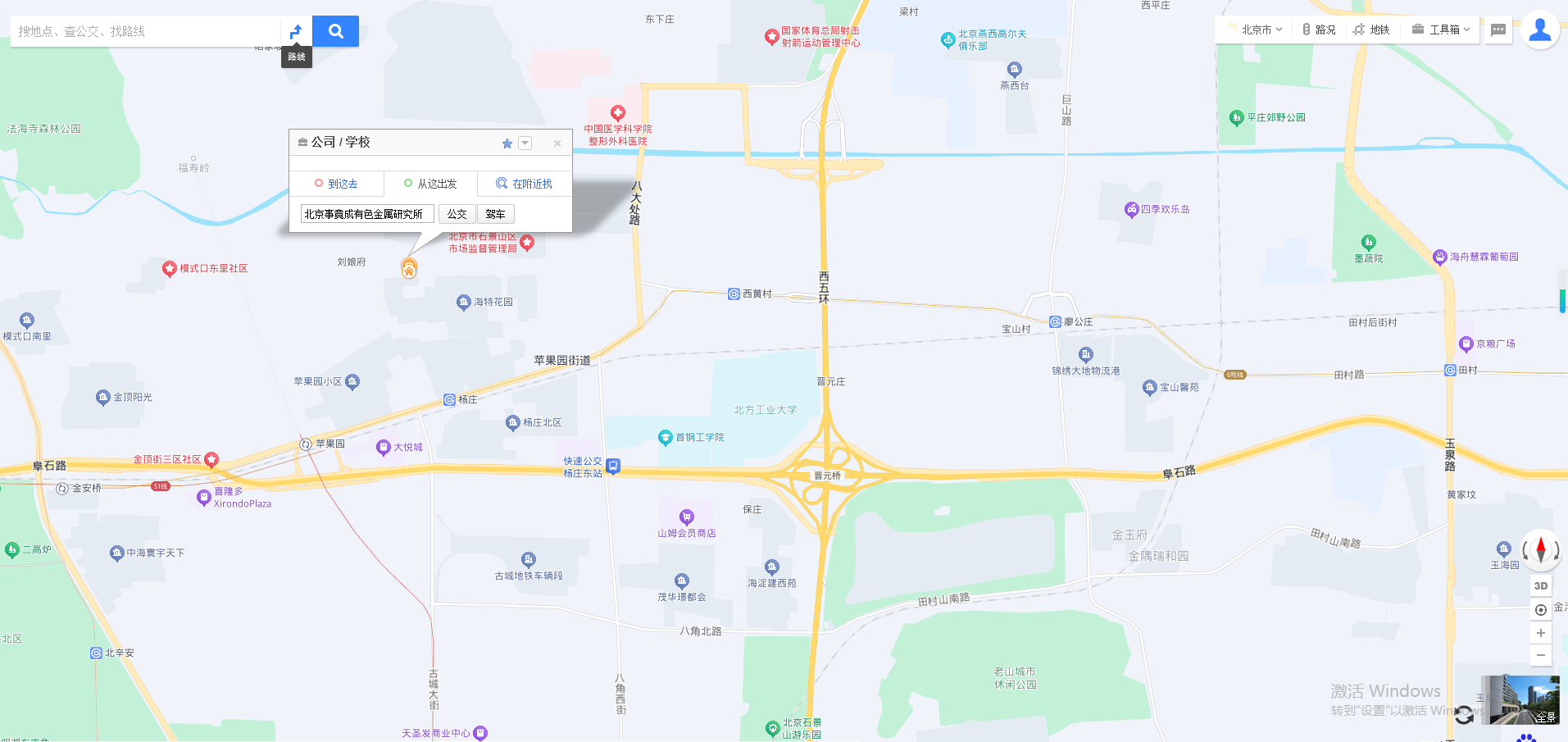Select the 到这去 tab
Viewport: 1568px width, 742px height.
coord(336,184)
